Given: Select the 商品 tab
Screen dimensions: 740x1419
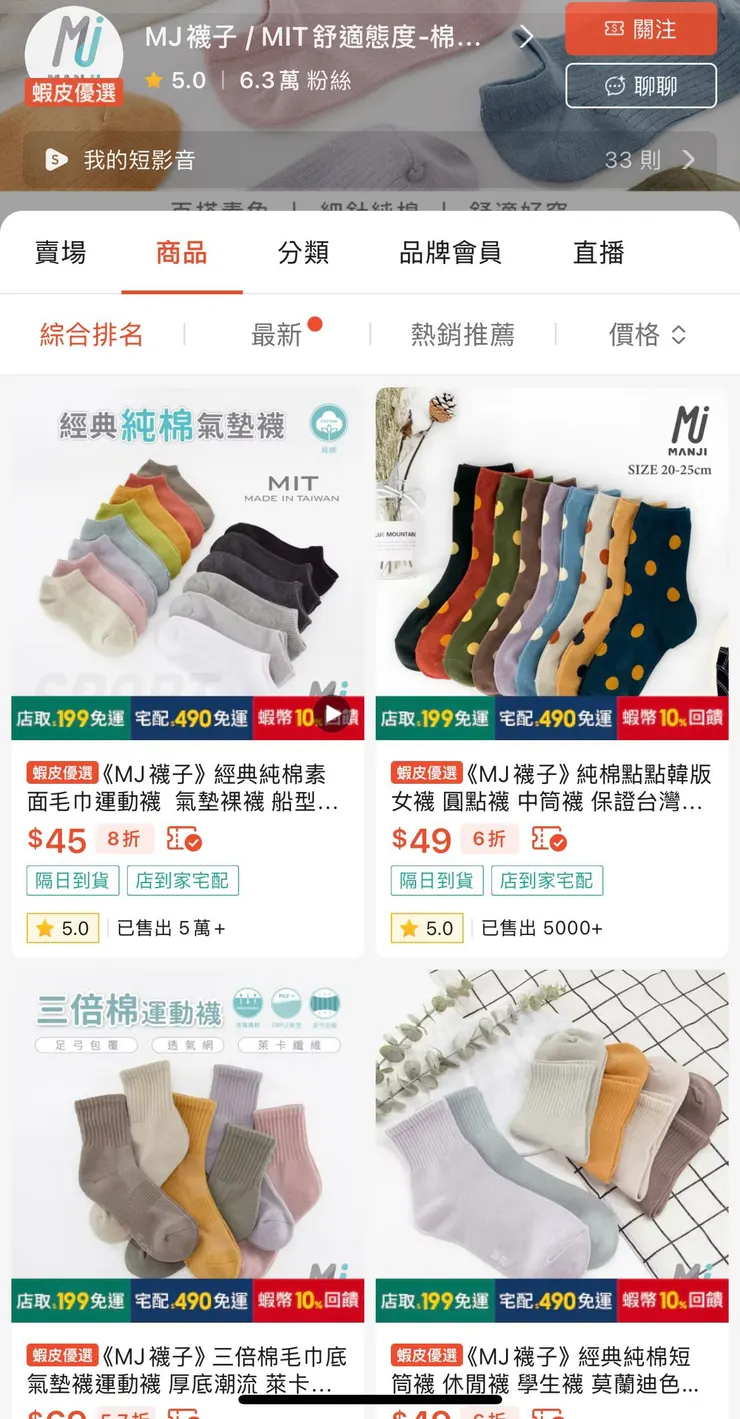Looking at the screenshot, I should click(182, 253).
